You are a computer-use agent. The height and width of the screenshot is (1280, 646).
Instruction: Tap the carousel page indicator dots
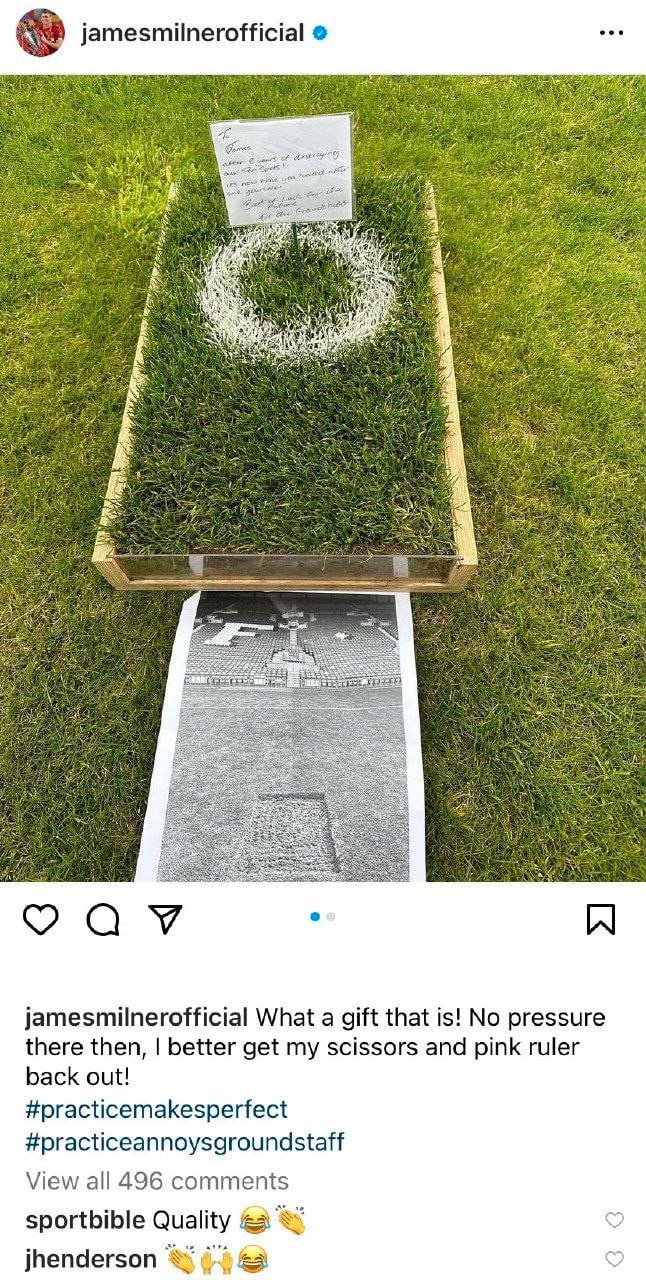(323, 916)
